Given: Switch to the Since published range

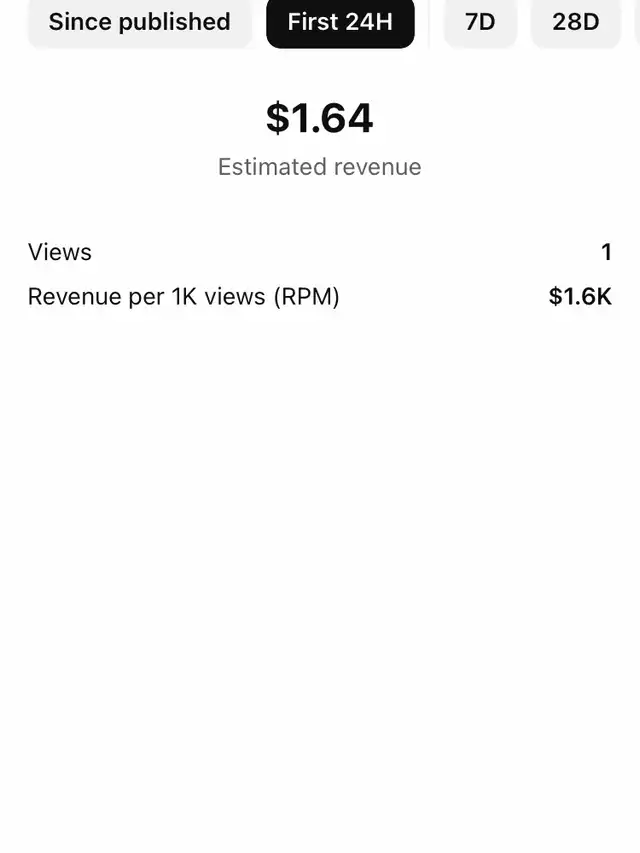Looking at the screenshot, I should [x=139, y=22].
